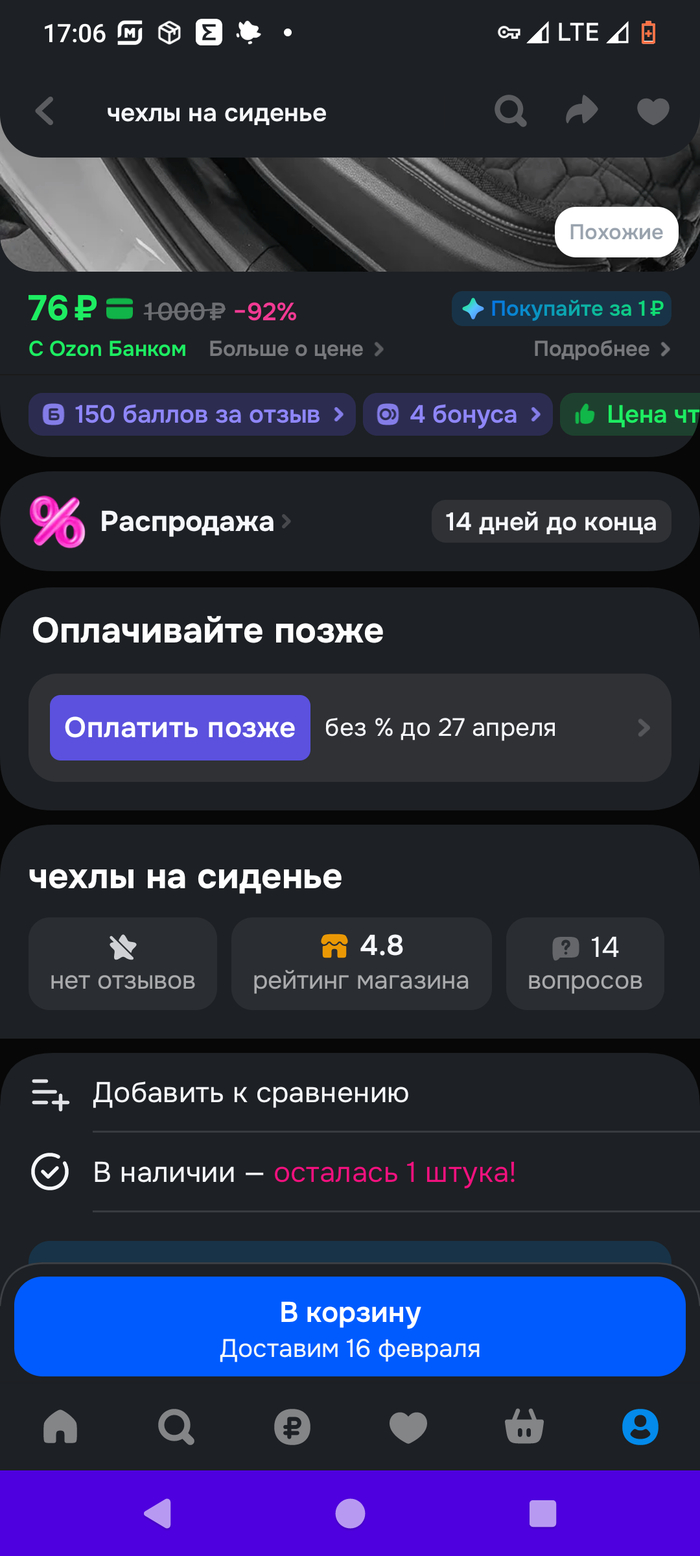Add product to favorites in header
The width and height of the screenshot is (700, 1556).
point(653,111)
